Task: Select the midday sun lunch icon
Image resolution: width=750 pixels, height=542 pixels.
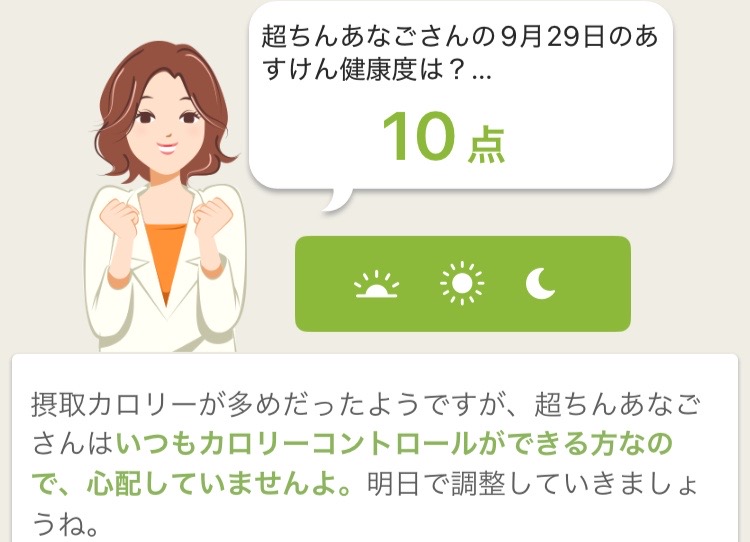Action: click(461, 285)
